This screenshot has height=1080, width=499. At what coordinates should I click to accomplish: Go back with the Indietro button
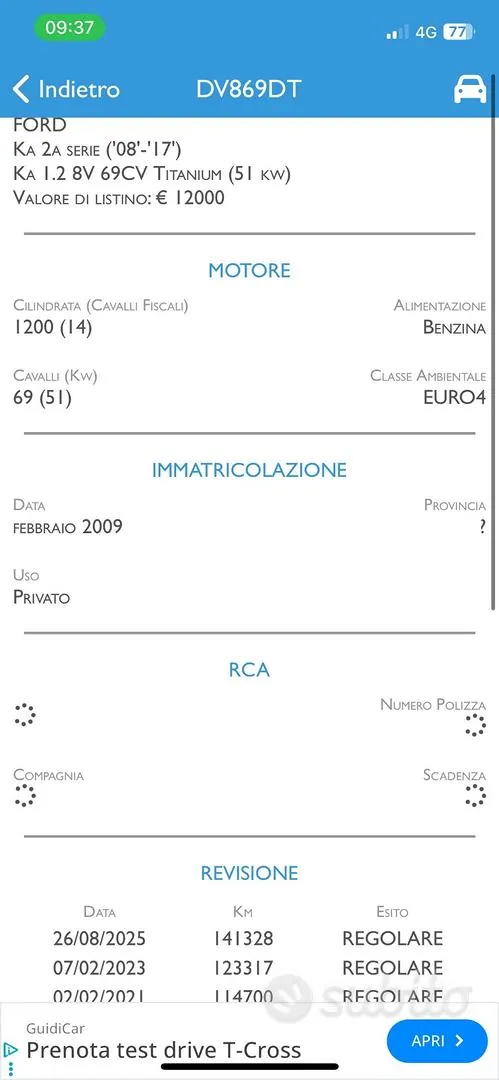click(65, 90)
